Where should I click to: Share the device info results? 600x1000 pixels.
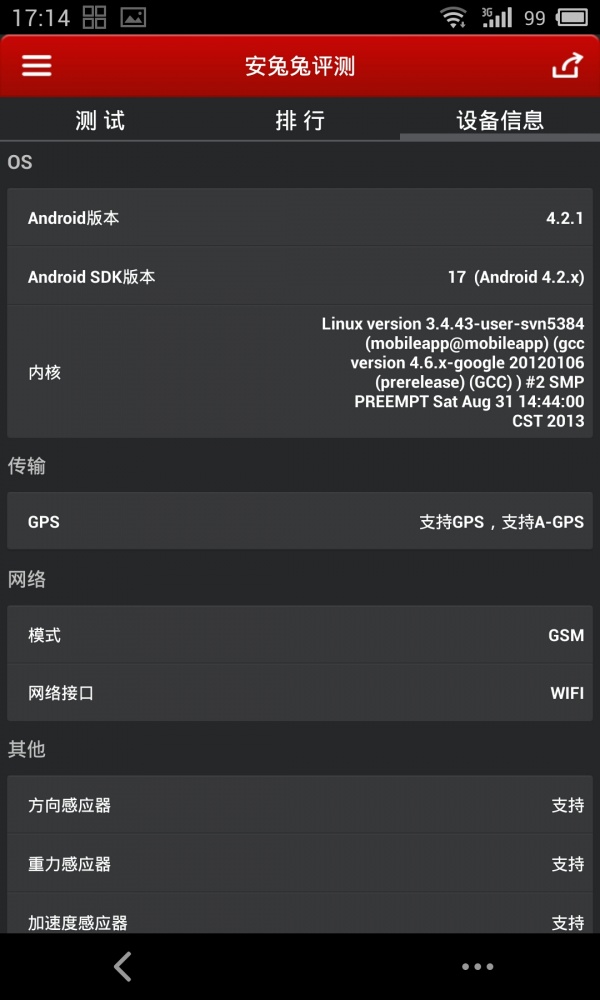click(x=566, y=66)
